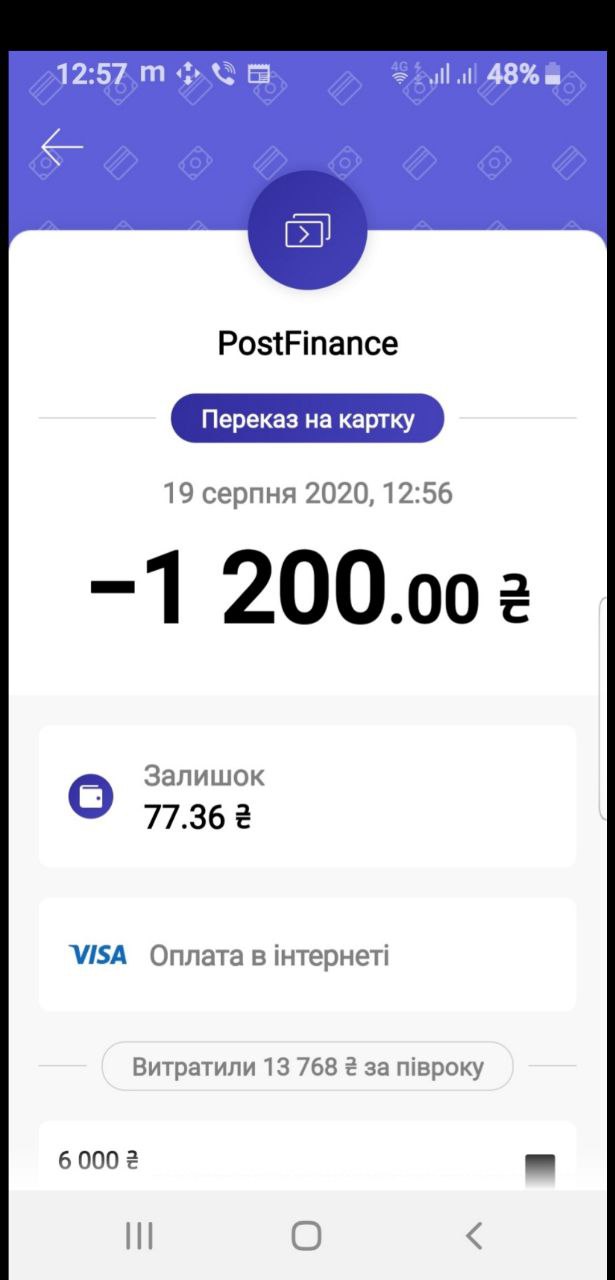Image resolution: width=615 pixels, height=1280 pixels.
Task: Tap the Переказ на картку category chip
Action: coord(307,418)
